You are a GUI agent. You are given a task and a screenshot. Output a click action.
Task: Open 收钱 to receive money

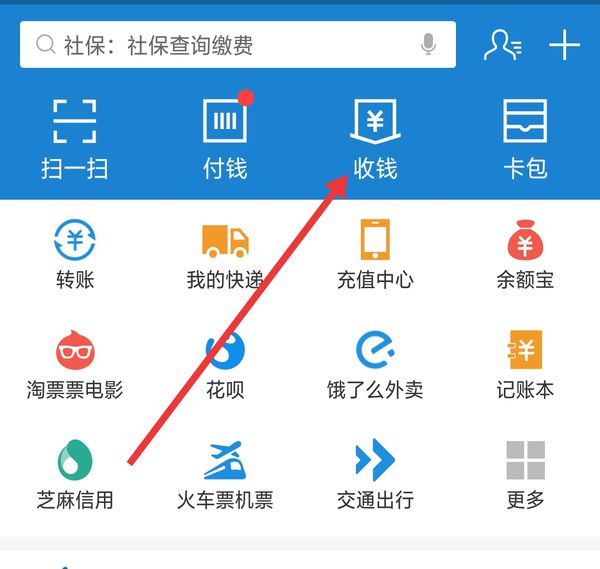tap(375, 137)
